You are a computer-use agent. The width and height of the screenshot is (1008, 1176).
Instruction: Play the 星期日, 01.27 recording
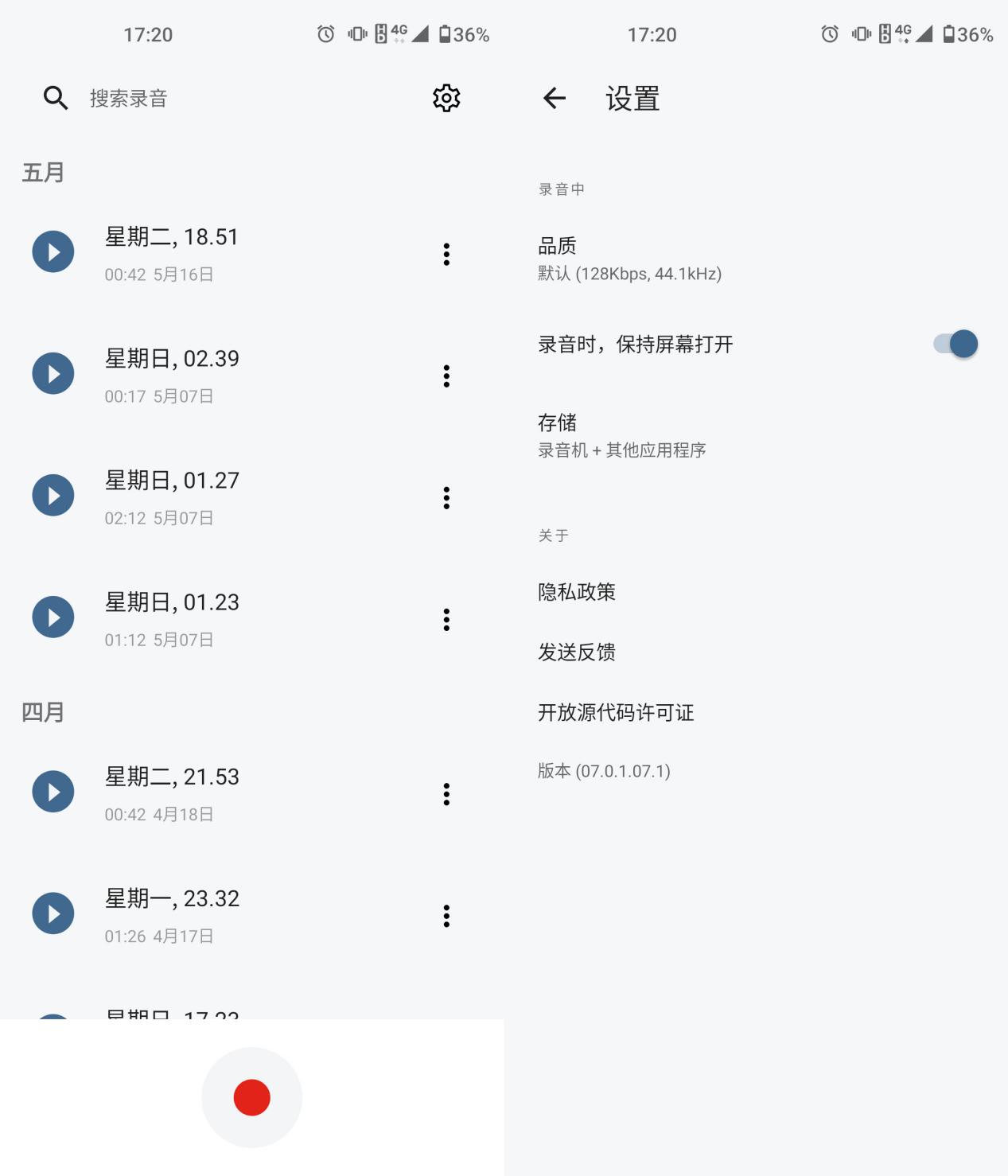tap(53, 495)
